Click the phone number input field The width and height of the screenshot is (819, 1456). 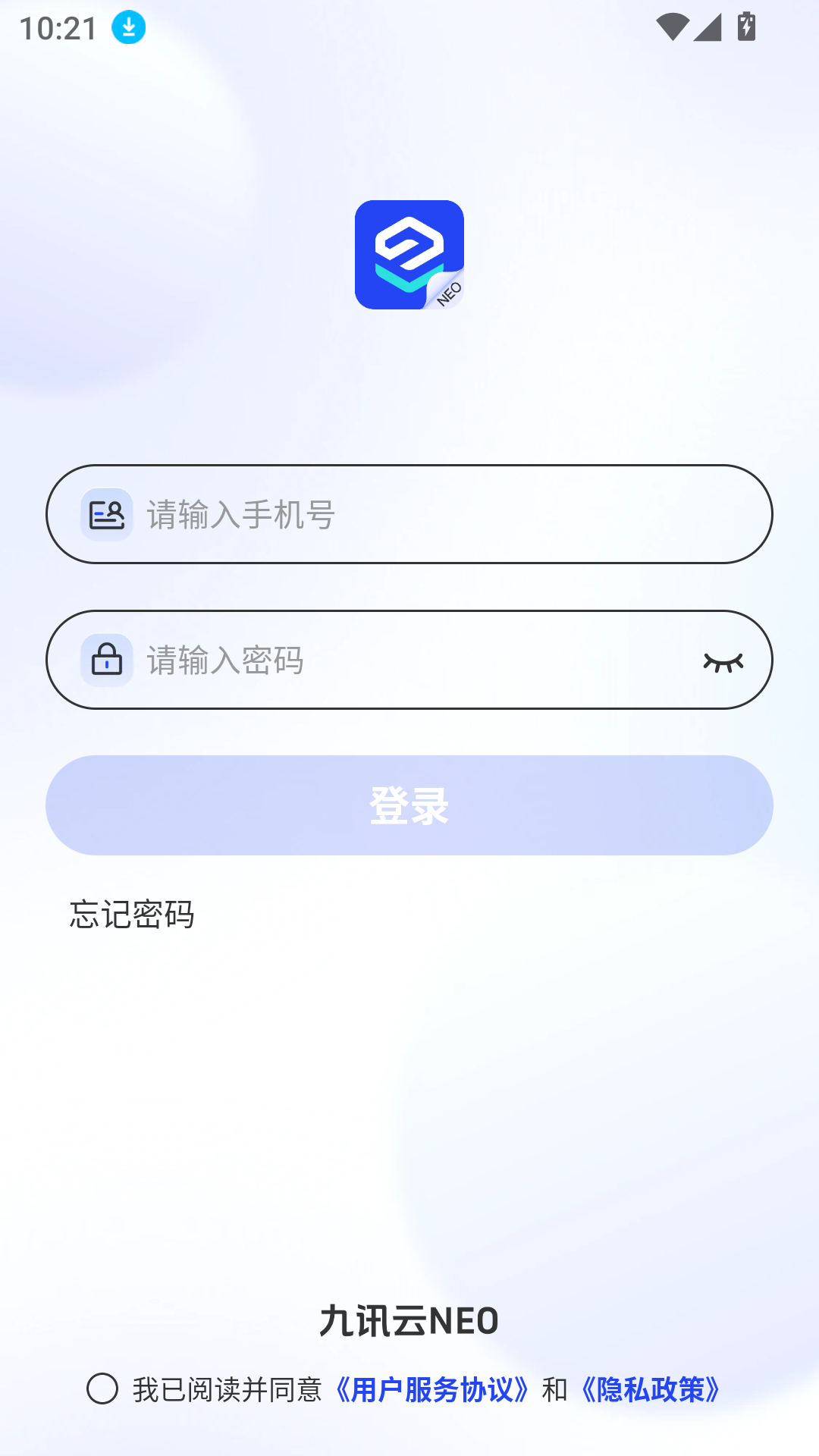409,515
